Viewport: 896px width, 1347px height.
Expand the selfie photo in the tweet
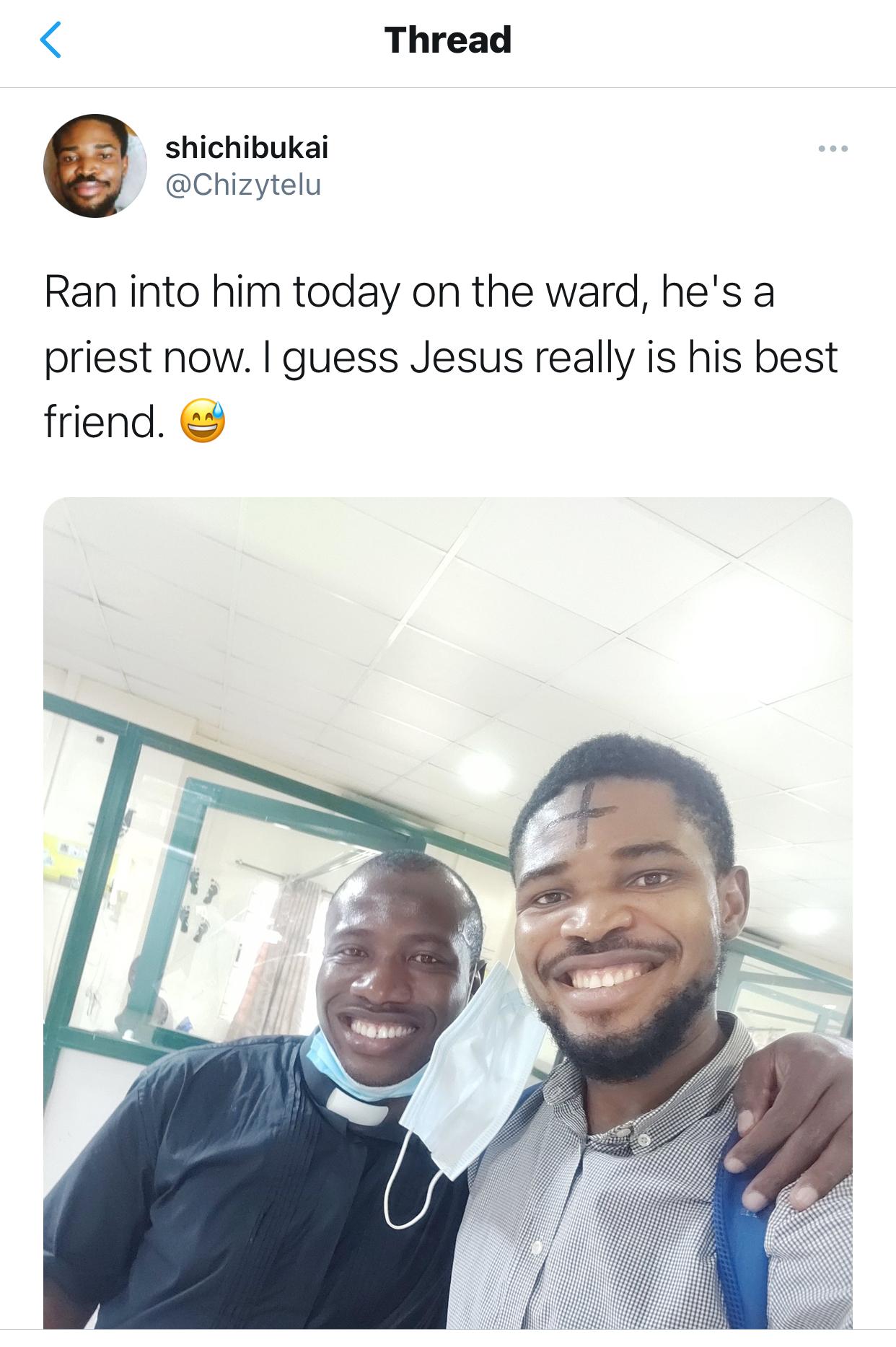click(x=447, y=911)
